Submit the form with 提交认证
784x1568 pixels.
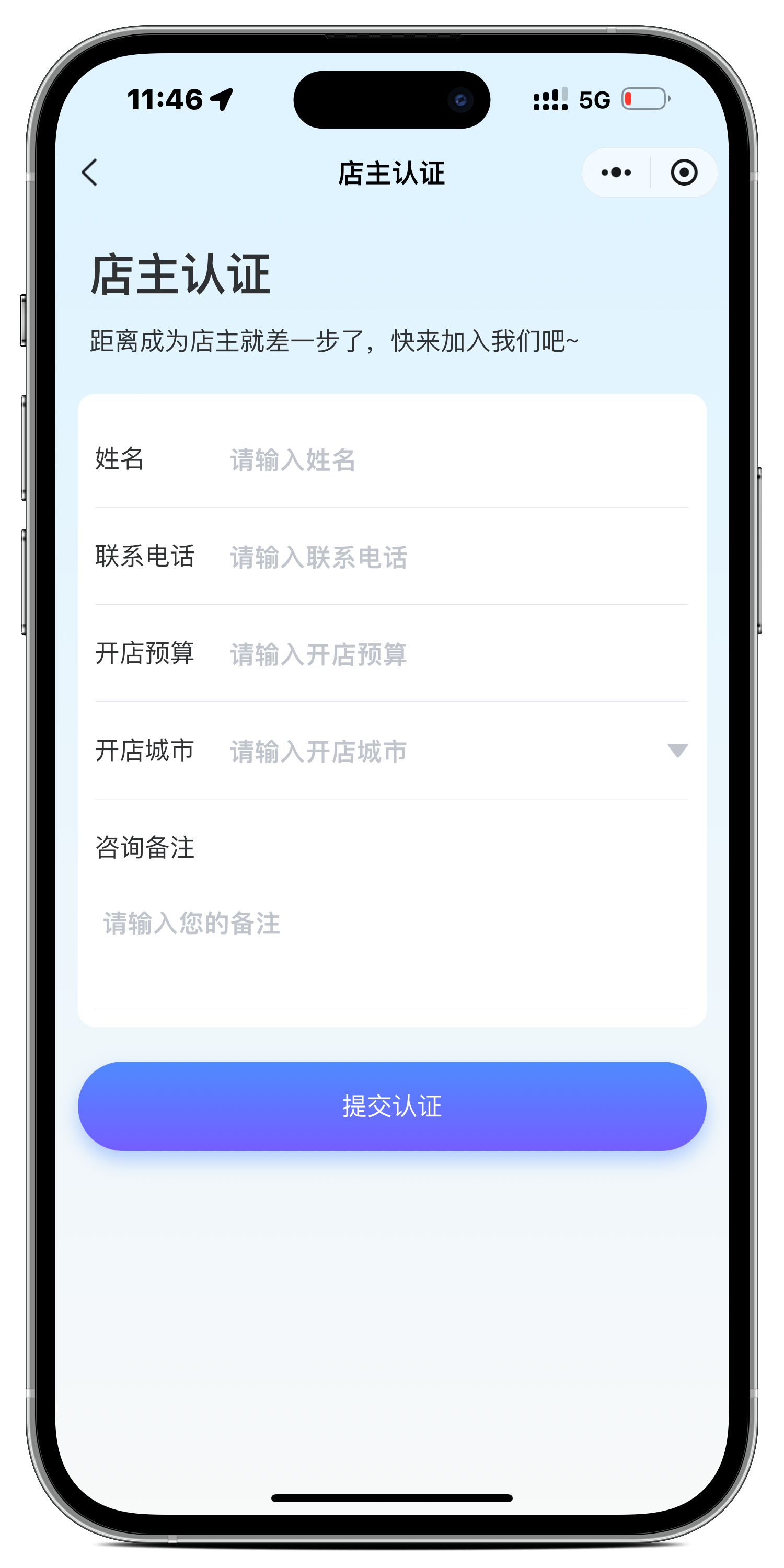(x=391, y=1106)
